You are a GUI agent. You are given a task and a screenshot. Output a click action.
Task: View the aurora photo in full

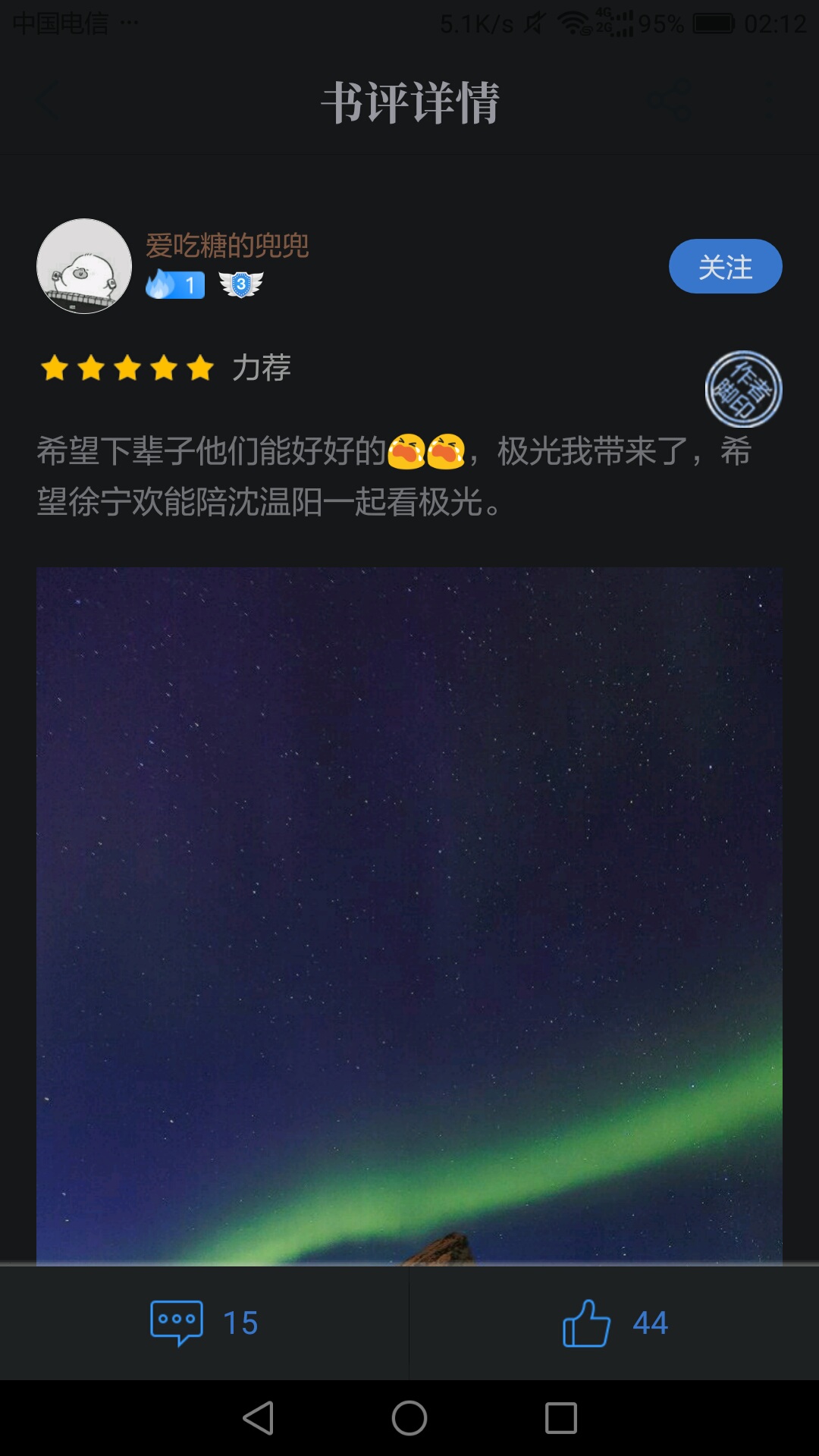(x=409, y=910)
